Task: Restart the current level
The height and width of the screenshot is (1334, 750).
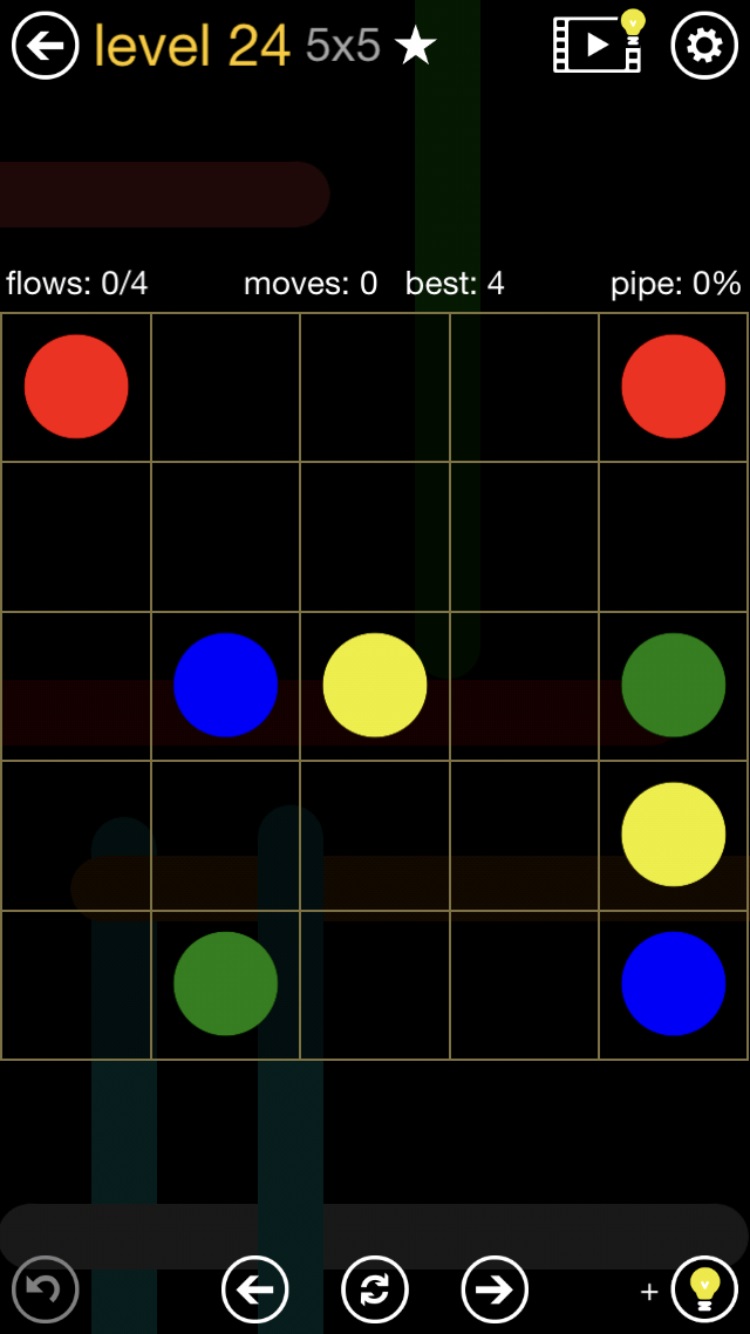Action: [x=375, y=1289]
